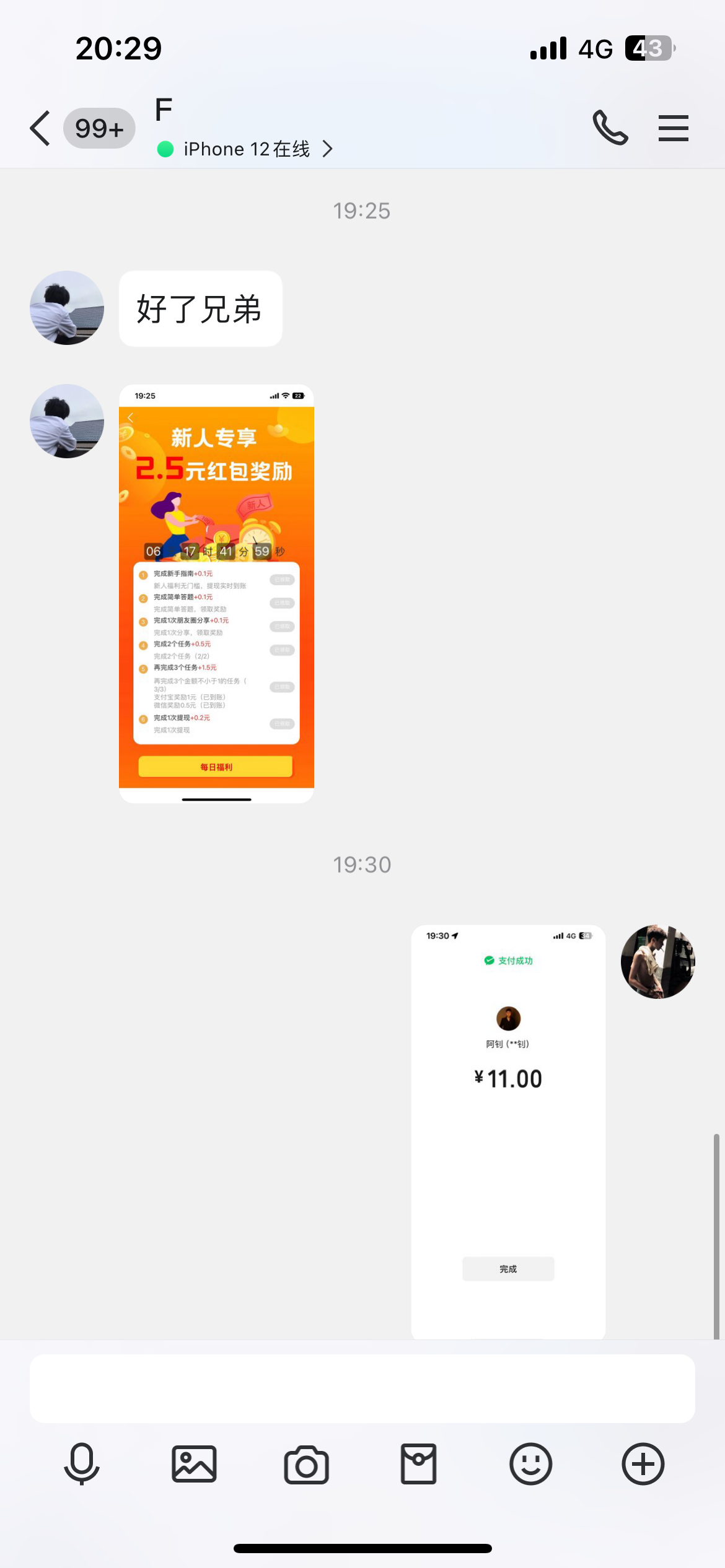725x1568 pixels.
Task: Open the chat menu with hamburger icon
Action: coord(673,128)
